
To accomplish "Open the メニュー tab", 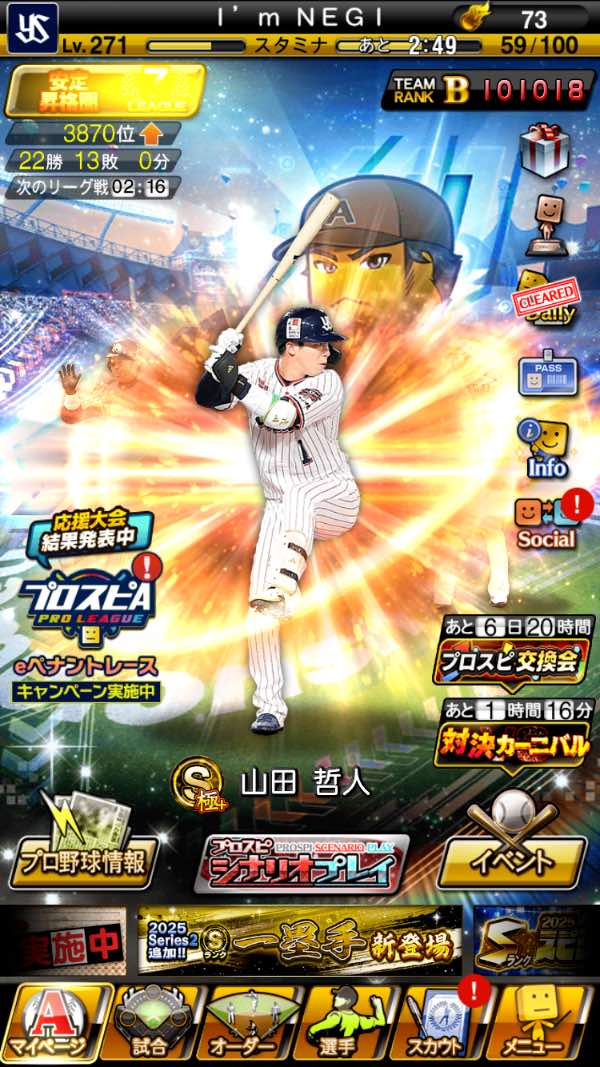I will [543, 1024].
